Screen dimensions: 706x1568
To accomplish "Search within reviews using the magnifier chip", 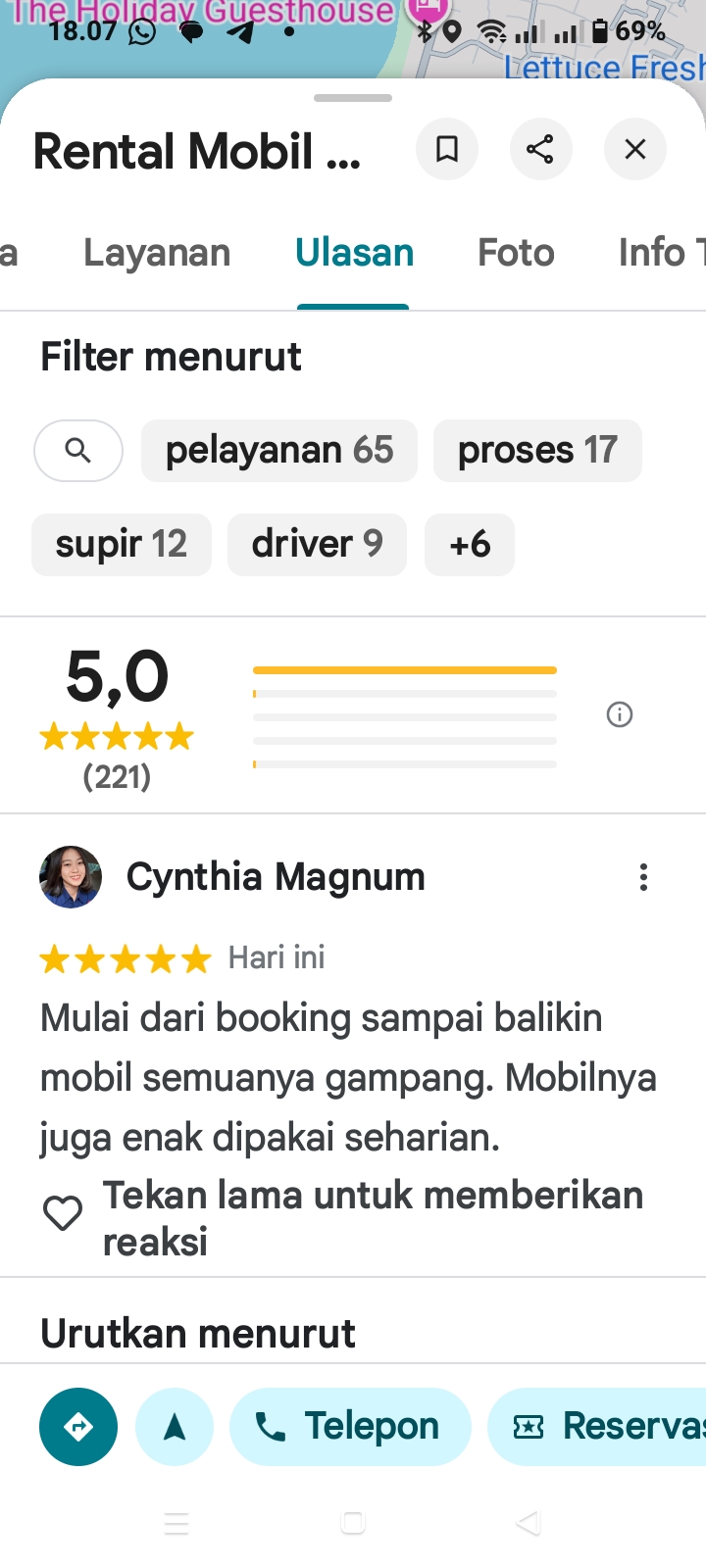I will 78,451.
